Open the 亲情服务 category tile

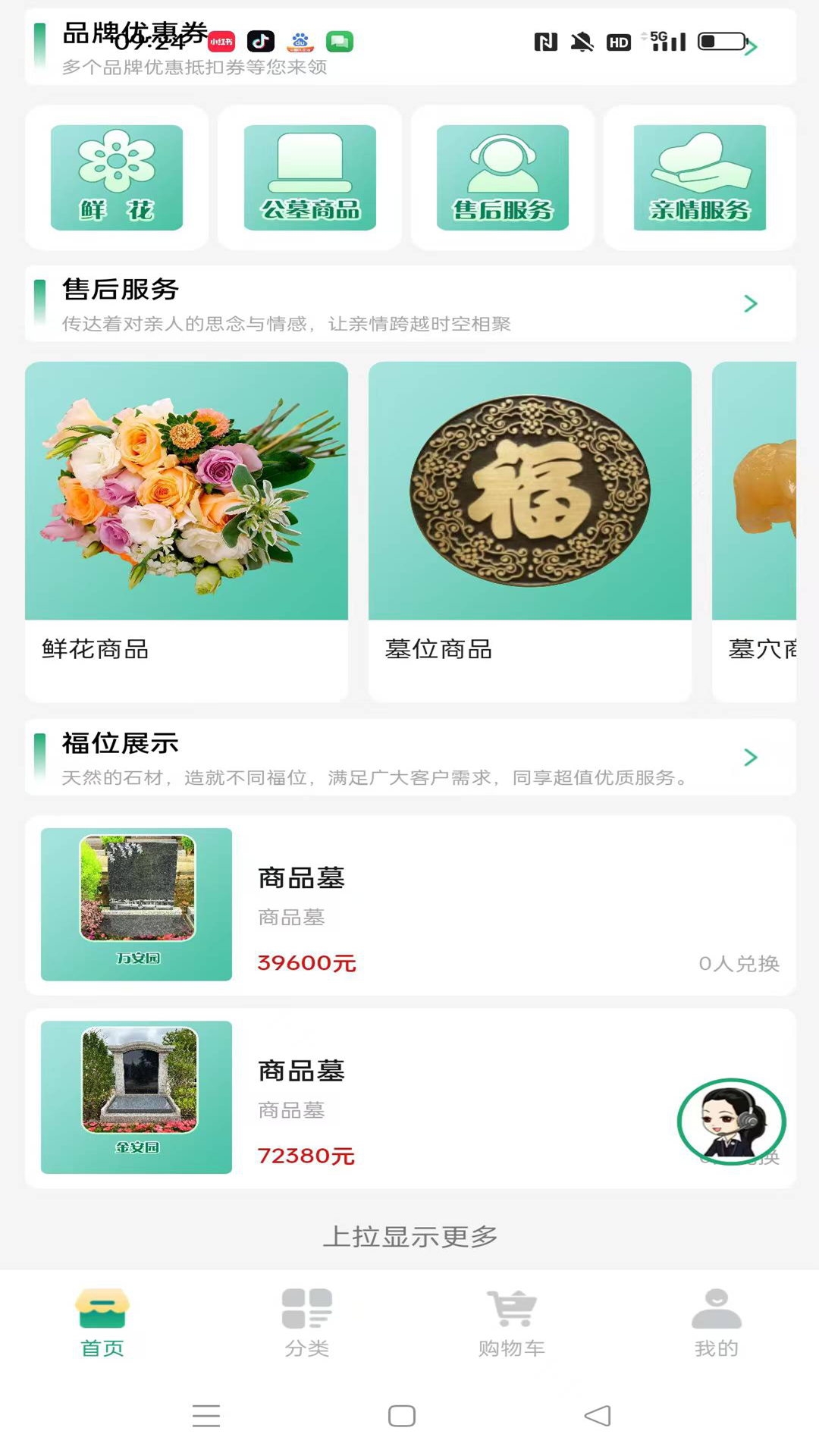coord(699,177)
